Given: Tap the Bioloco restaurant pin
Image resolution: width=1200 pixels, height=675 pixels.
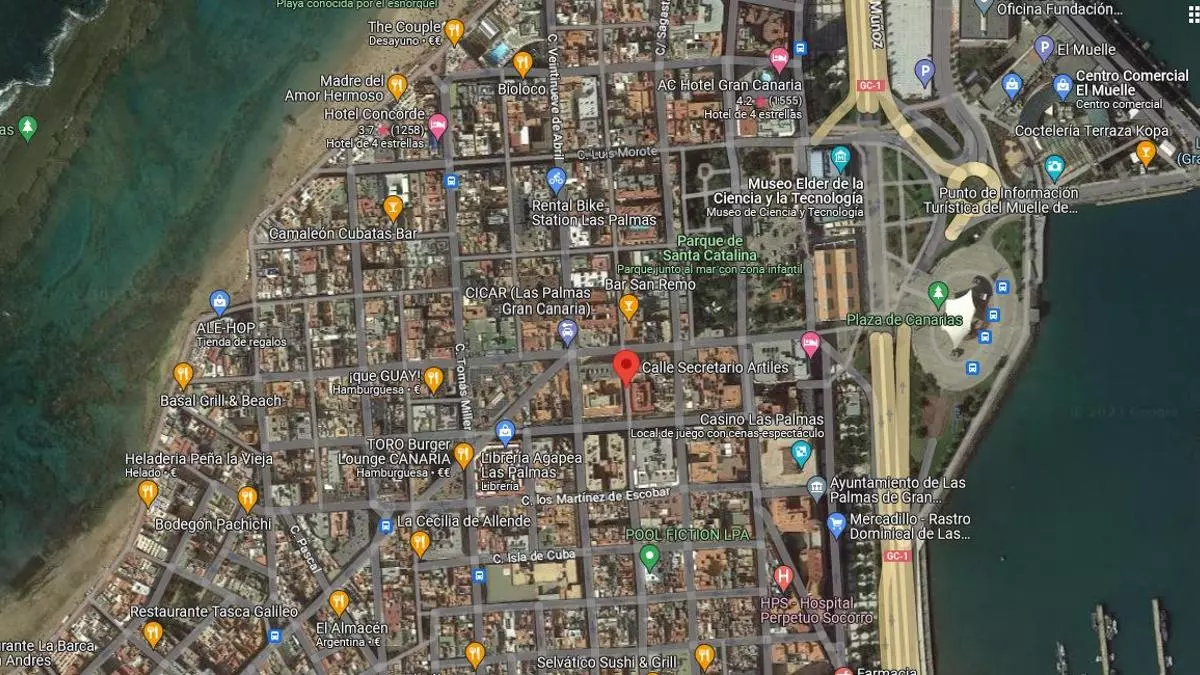Looking at the screenshot, I should 522,64.
